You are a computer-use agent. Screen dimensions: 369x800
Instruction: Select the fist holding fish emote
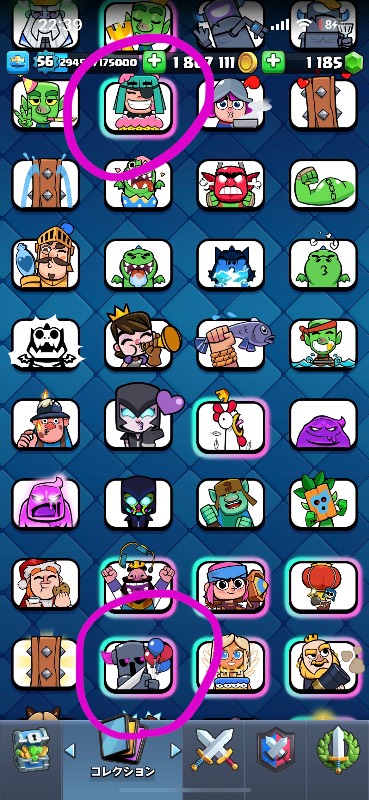coord(231,345)
